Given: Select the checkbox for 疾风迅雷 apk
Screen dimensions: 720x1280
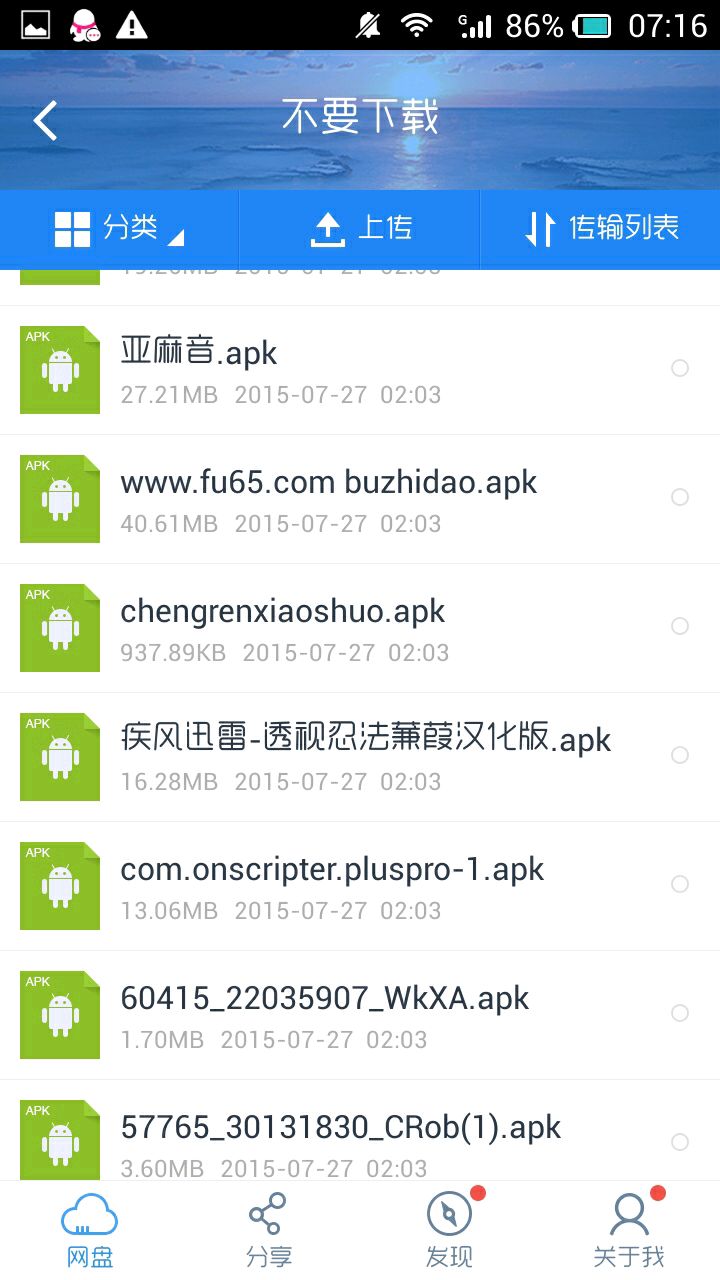Looking at the screenshot, I should click(680, 755).
